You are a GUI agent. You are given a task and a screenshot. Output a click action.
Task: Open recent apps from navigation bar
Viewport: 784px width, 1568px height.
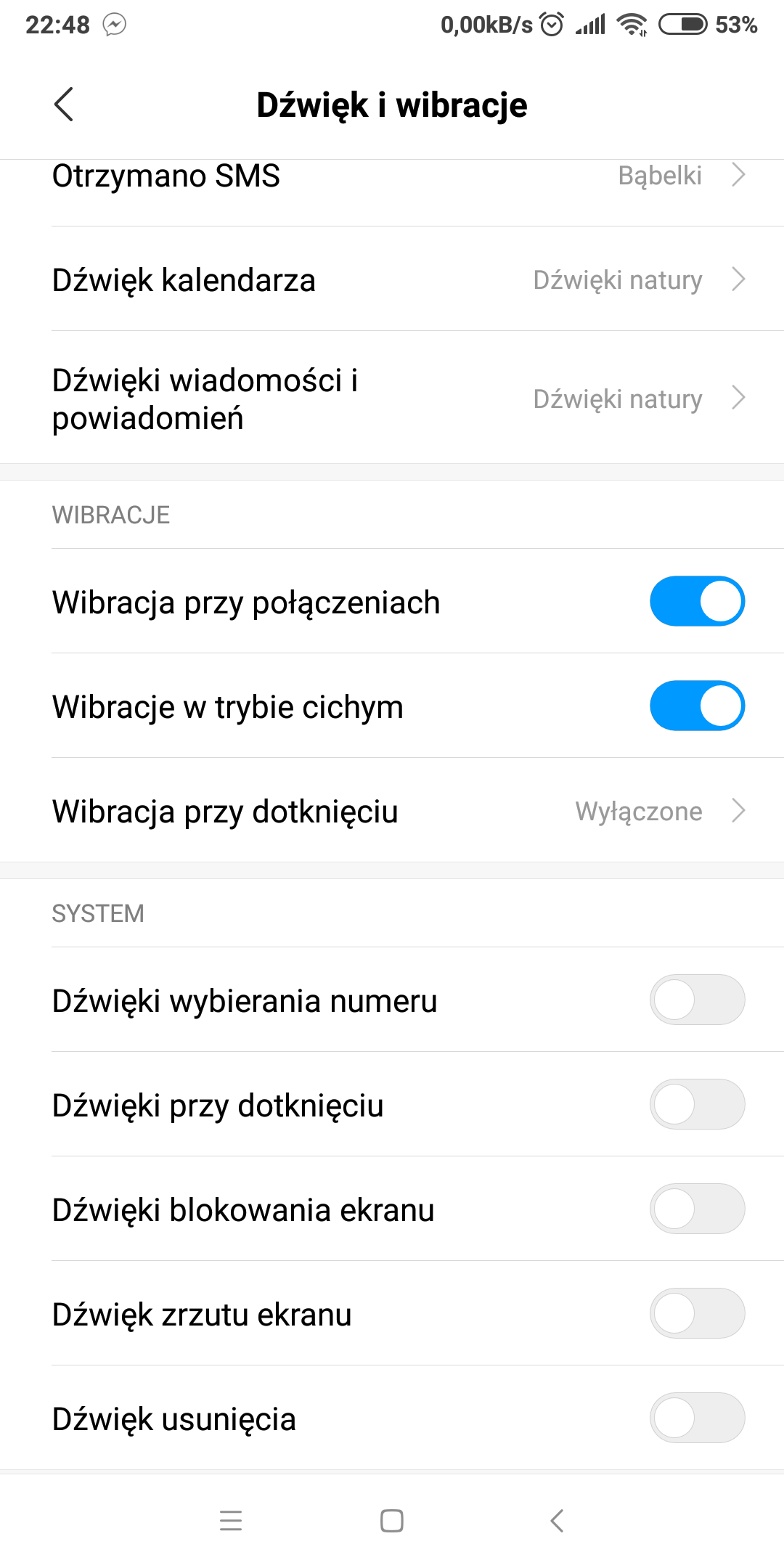pyautogui.click(x=231, y=1520)
